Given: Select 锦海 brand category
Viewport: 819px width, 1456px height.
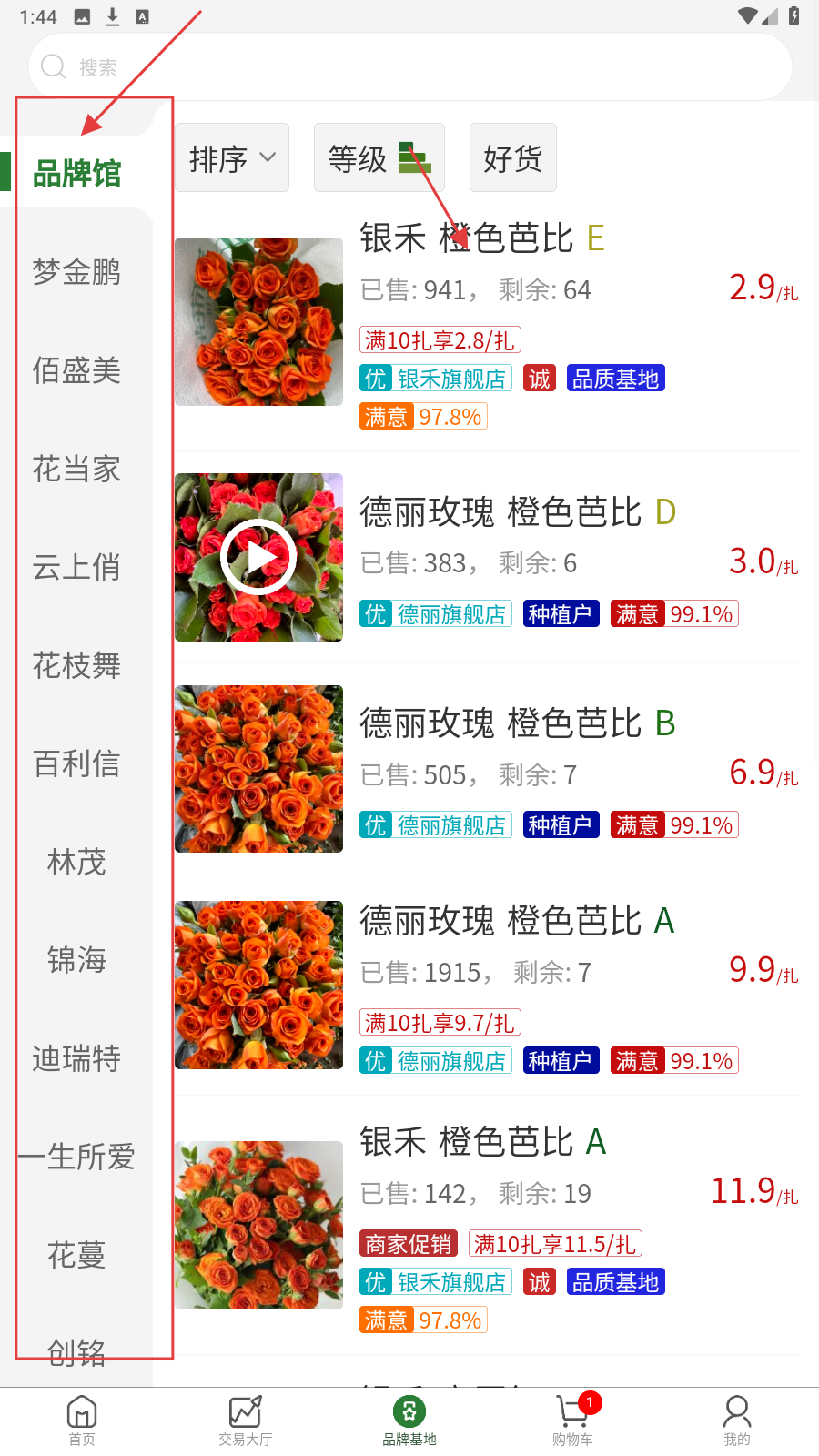Looking at the screenshot, I should click(76, 960).
